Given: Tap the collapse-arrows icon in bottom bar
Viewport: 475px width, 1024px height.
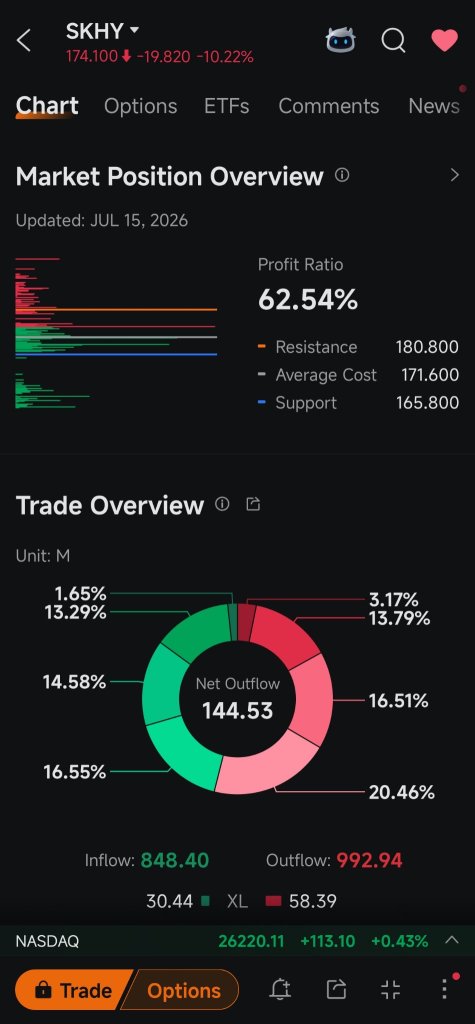Looking at the screenshot, I should click(390, 990).
